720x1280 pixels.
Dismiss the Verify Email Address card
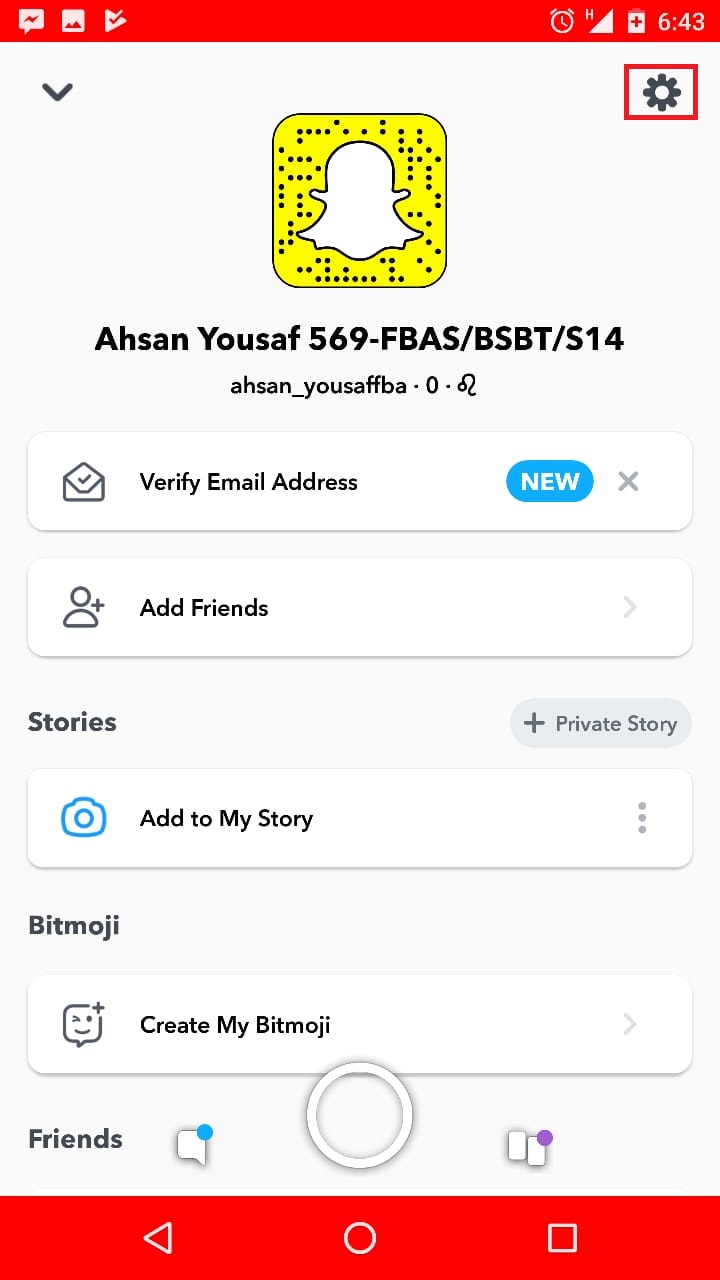click(x=628, y=481)
